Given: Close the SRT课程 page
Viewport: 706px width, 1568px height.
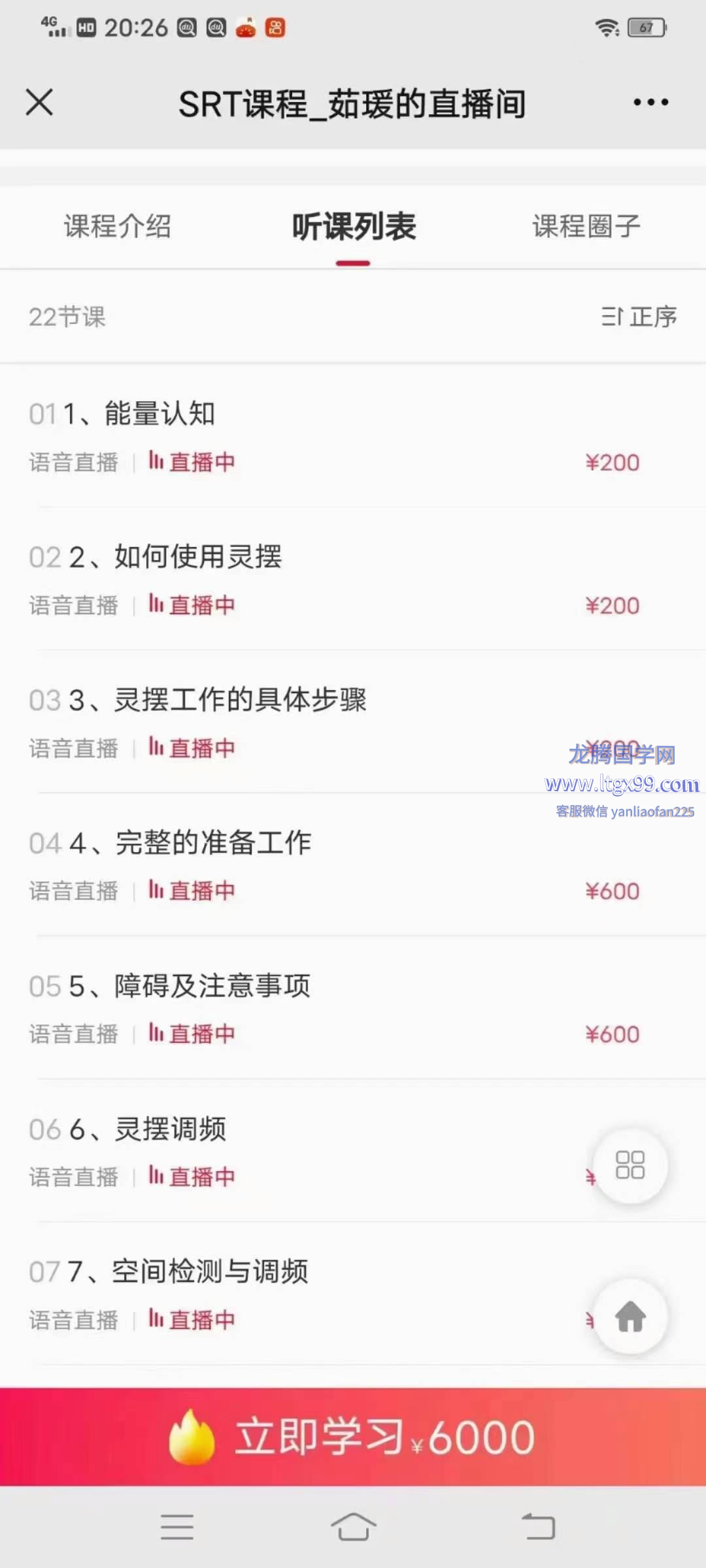Looking at the screenshot, I should point(39,103).
